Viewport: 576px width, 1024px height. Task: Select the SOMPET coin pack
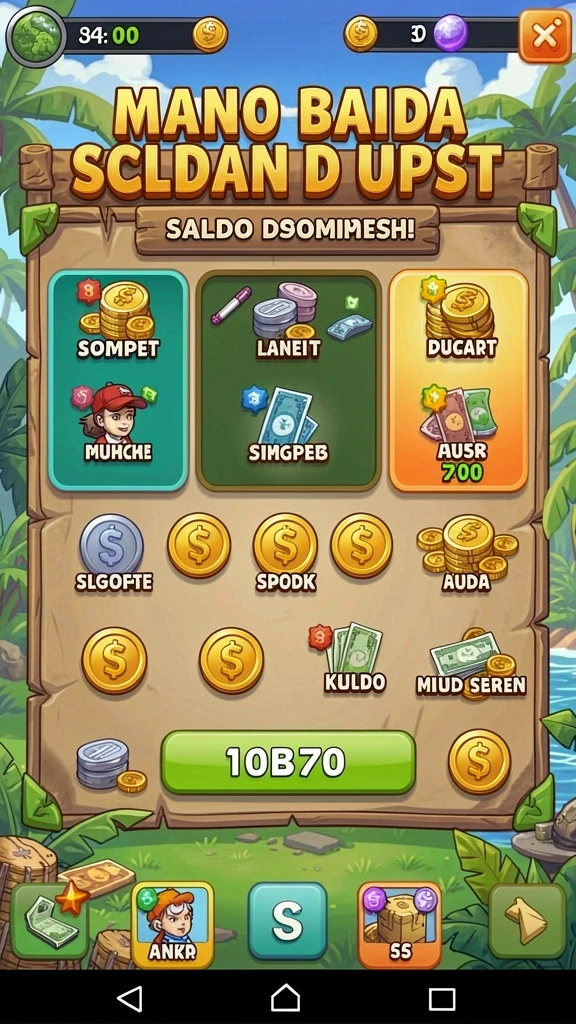click(118, 320)
